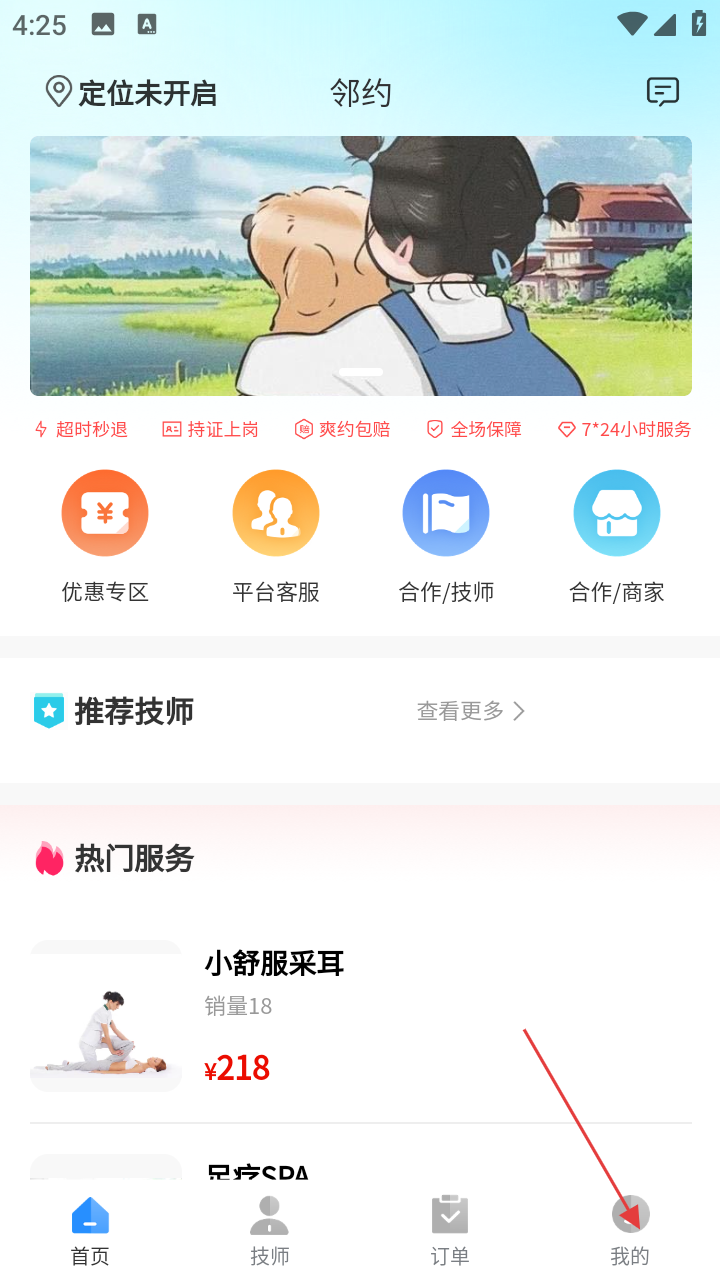Open 合作/技师 partnership entry
Image resolution: width=720 pixels, height=1280 pixels.
[x=446, y=536]
